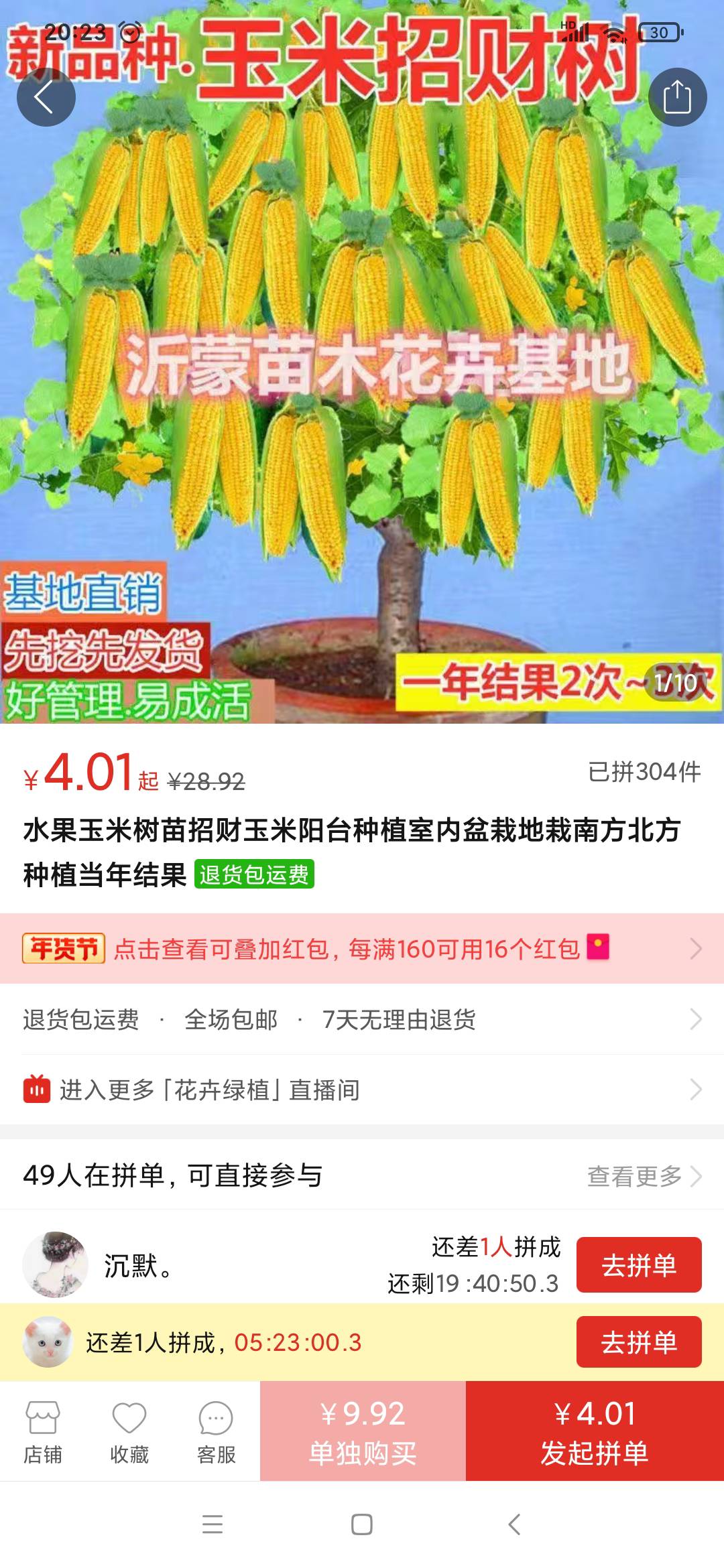Open the 年货节 stackable red packet banner
The height and width of the screenshot is (1568, 724).
[x=362, y=948]
